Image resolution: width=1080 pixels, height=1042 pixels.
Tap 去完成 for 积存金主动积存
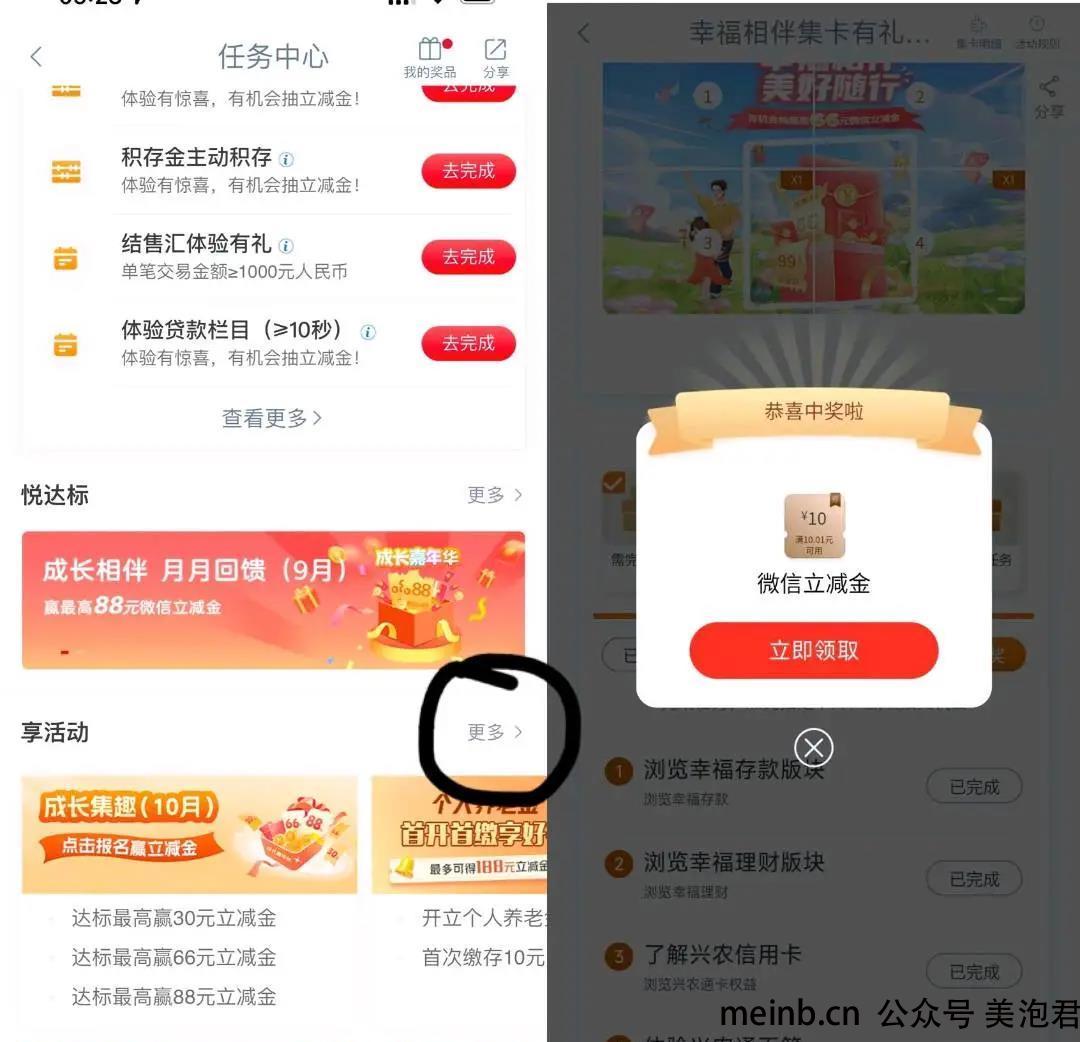[x=468, y=171]
